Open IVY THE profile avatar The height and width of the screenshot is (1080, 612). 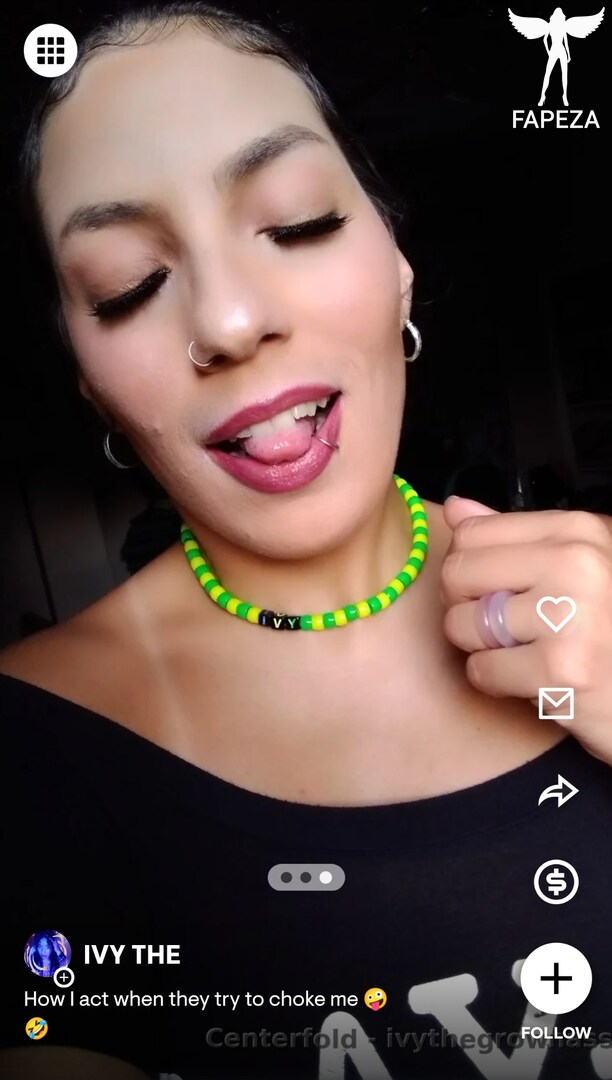pyautogui.click(x=48, y=954)
